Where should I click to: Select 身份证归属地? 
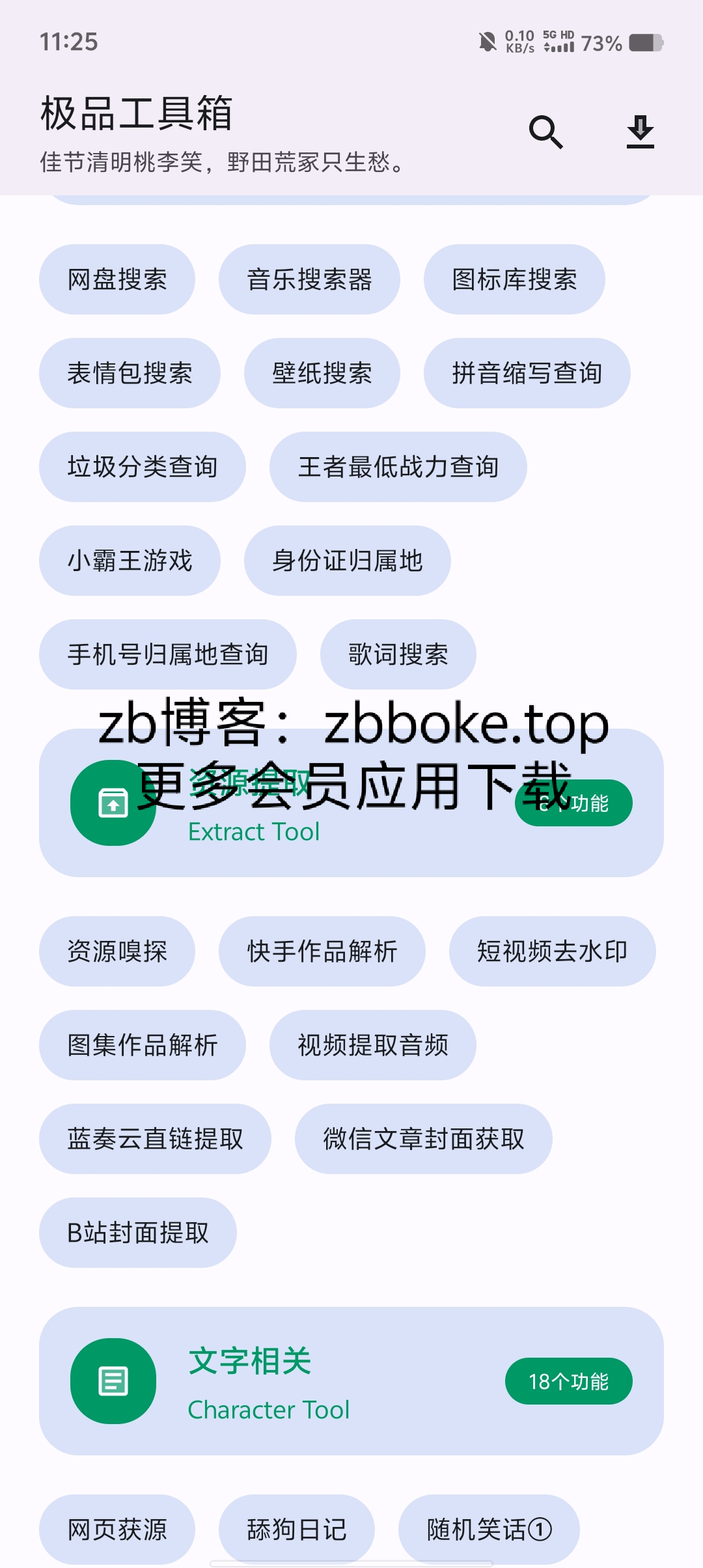(348, 561)
